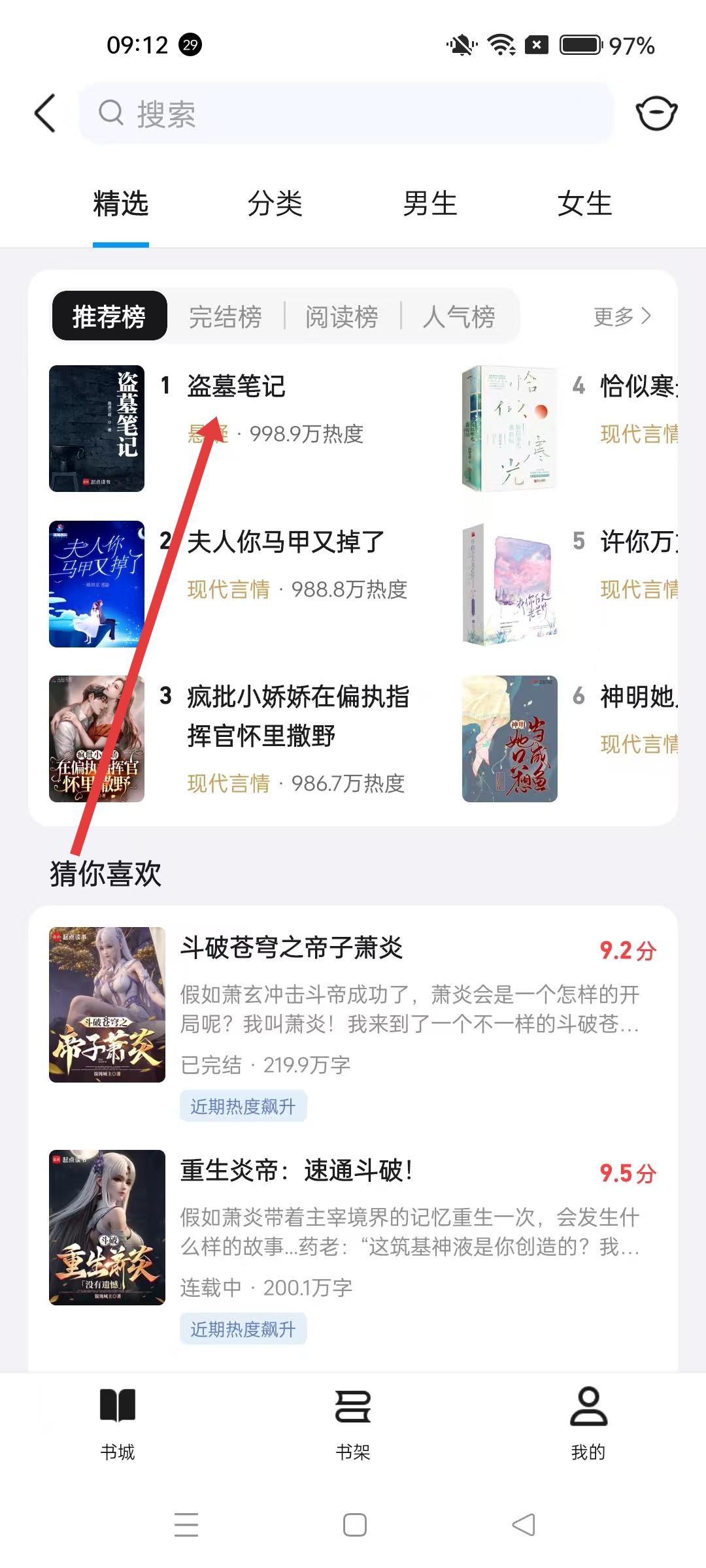Open the 搜索 search box
This screenshot has height=1568, width=706.
tap(346, 114)
